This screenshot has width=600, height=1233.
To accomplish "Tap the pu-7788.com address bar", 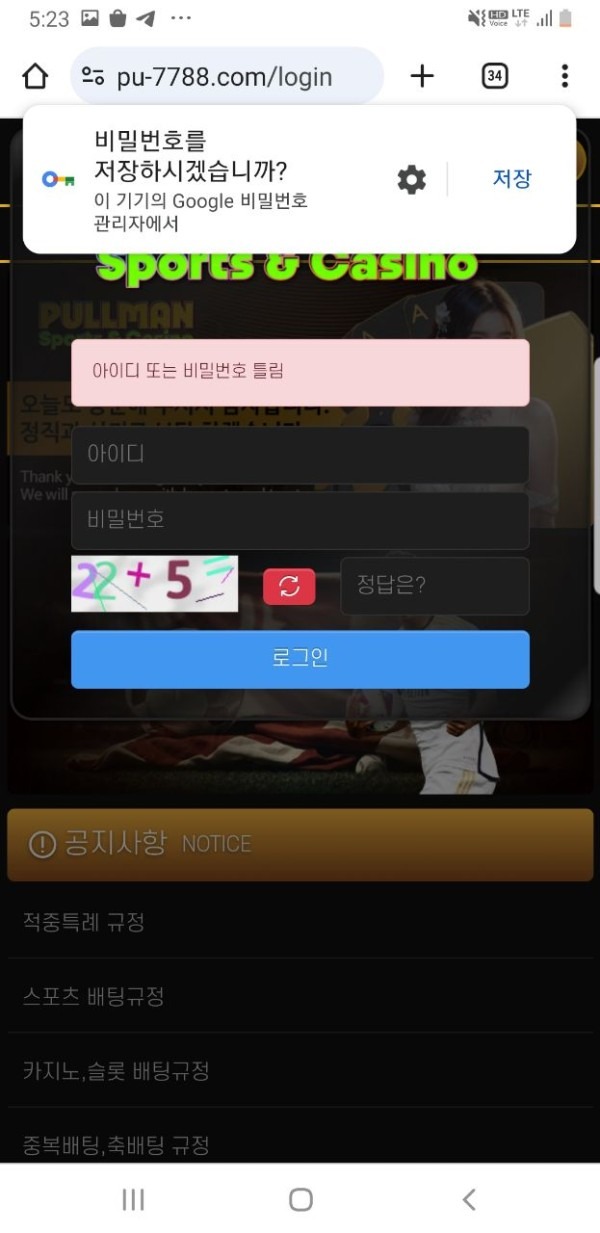I will (x=227, y=76).
